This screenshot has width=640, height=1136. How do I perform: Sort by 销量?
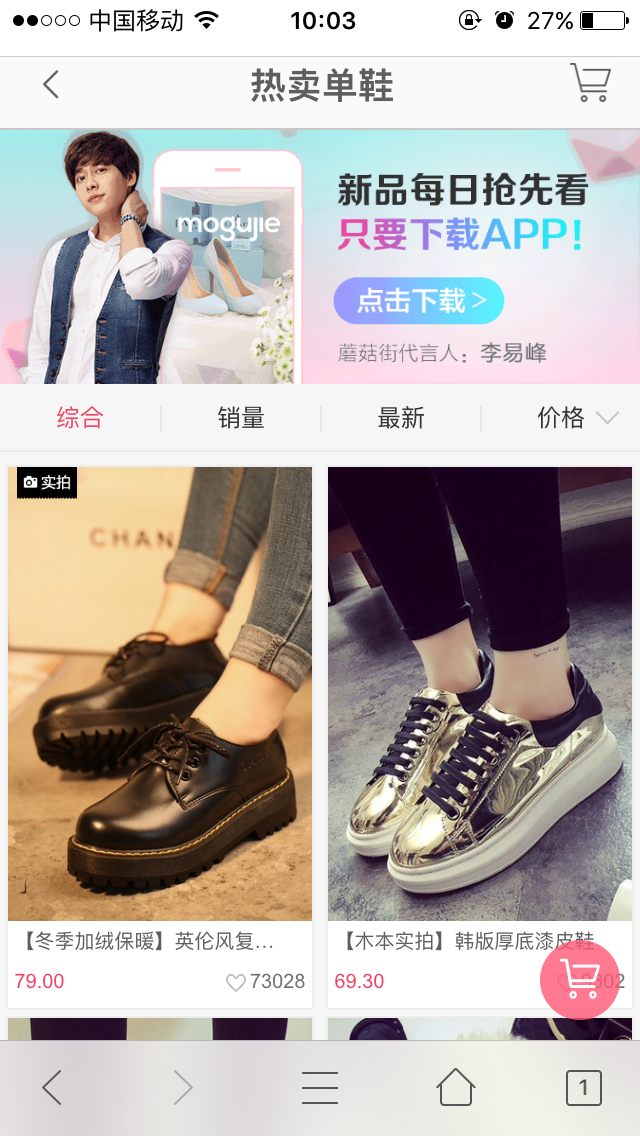[241, 418]
